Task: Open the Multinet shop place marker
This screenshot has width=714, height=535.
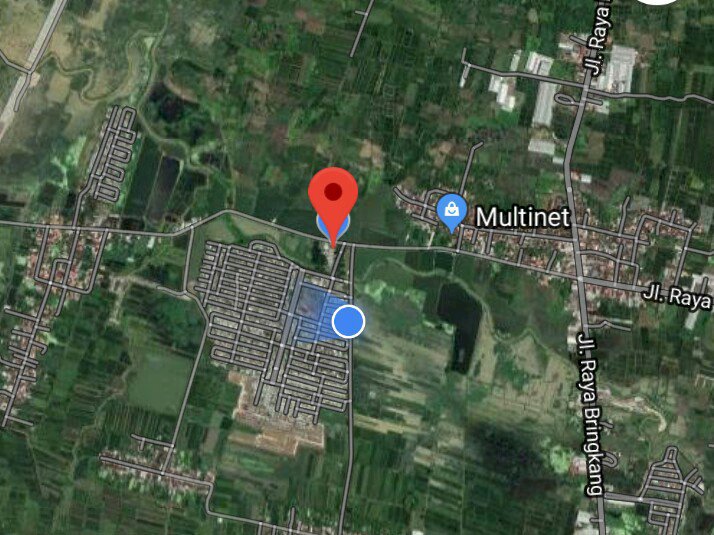Action: coord(452,211)
